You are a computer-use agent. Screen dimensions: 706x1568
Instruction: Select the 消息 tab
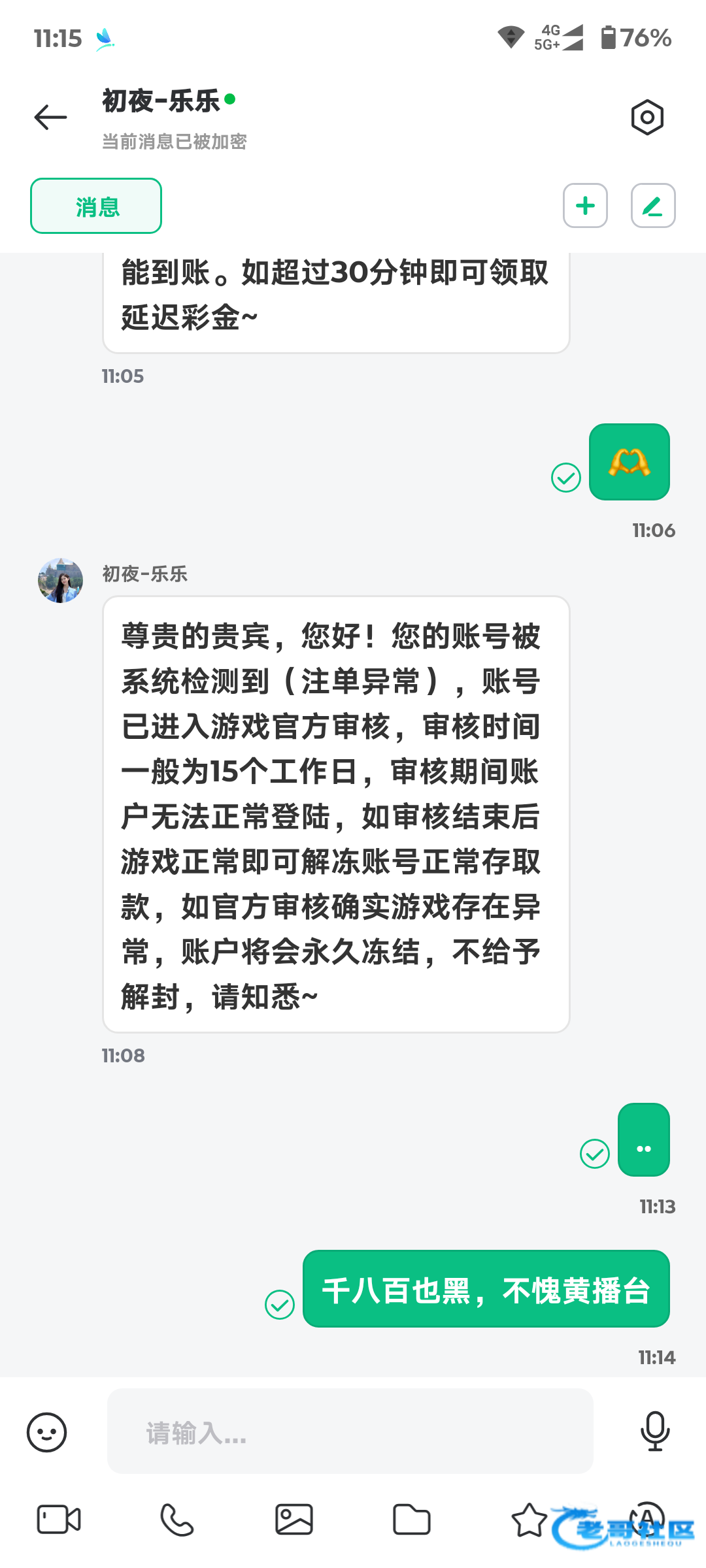pyautogui.click(x=96, y=206)
